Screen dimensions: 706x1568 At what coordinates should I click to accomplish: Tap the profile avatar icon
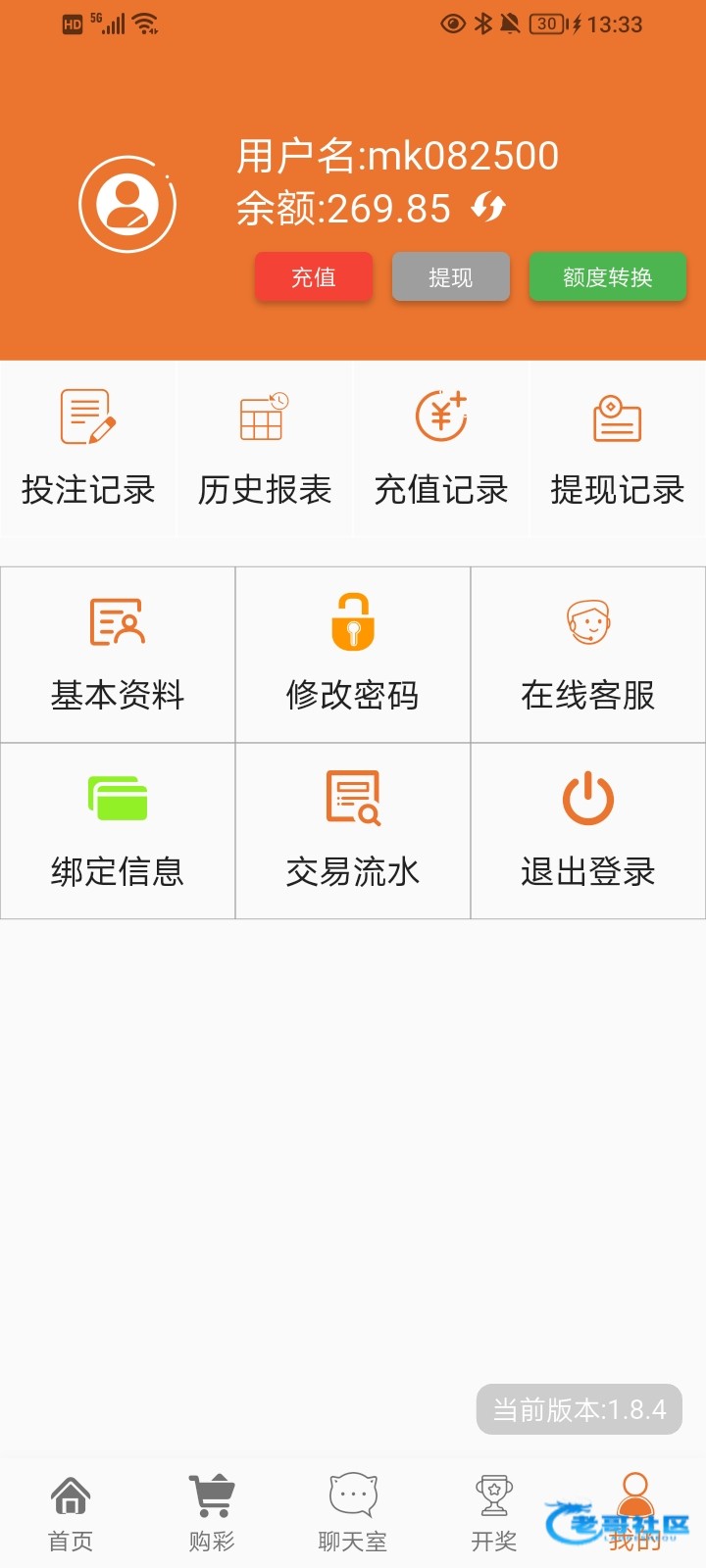(x=127, y=204)
